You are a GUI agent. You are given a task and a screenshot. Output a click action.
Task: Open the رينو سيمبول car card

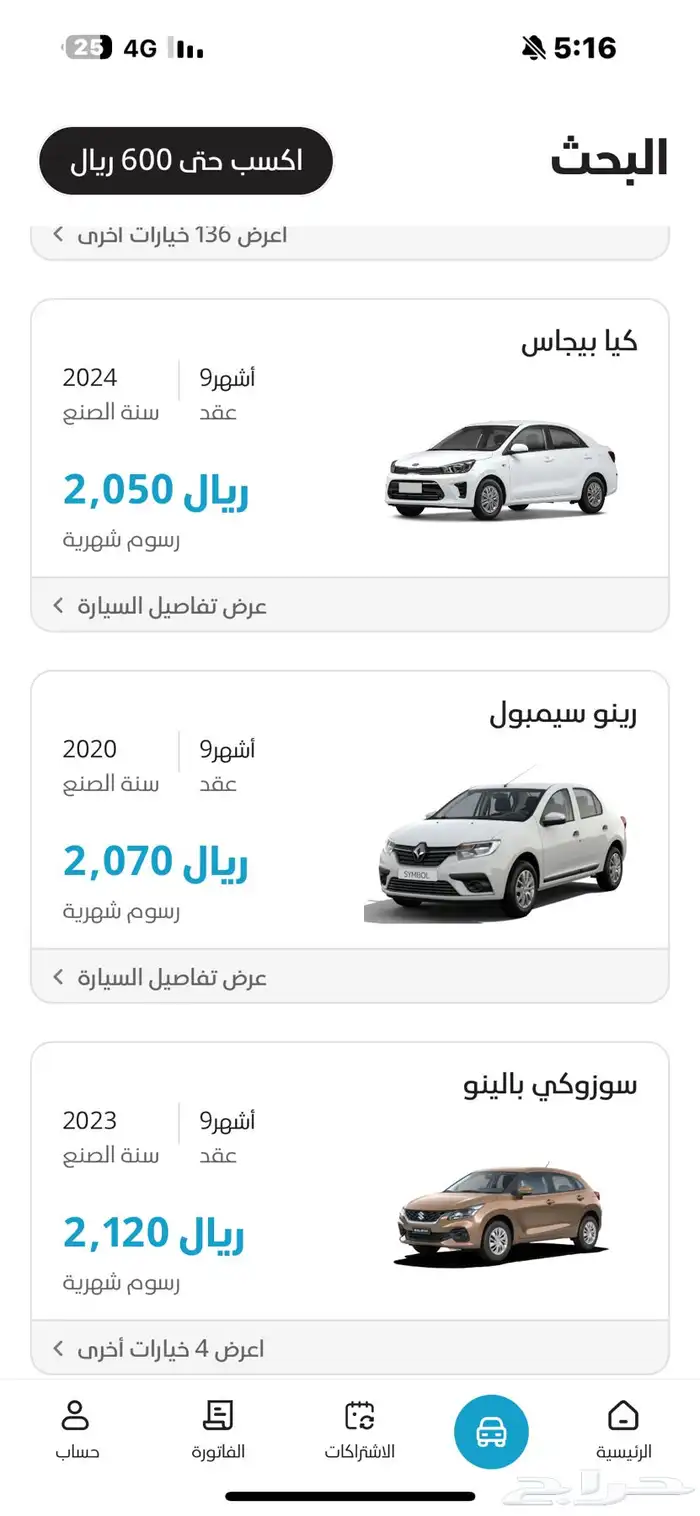[x=350, y=812]
